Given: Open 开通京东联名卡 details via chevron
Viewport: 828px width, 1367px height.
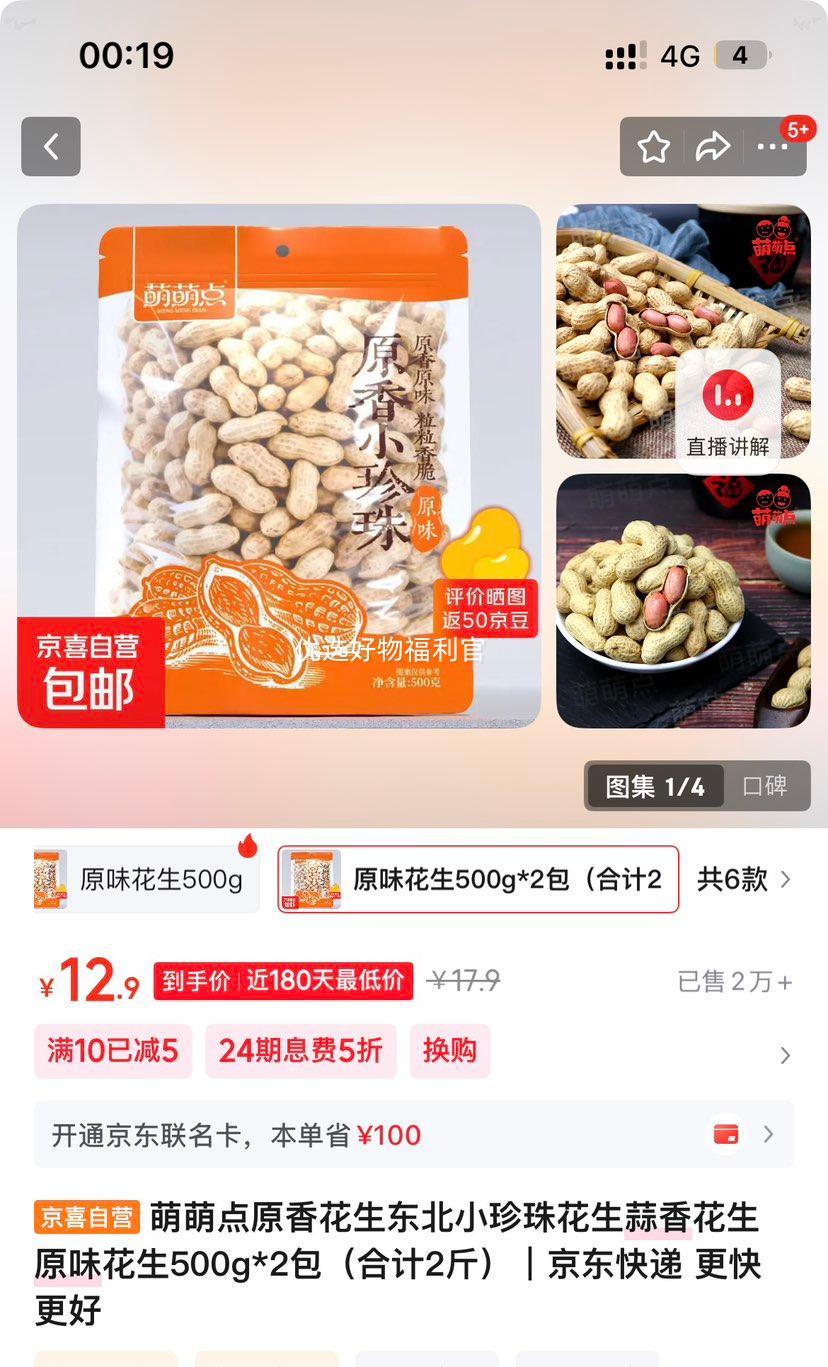Looking at the screenshot, I should pyautogui.click(x=768, y=1134).
